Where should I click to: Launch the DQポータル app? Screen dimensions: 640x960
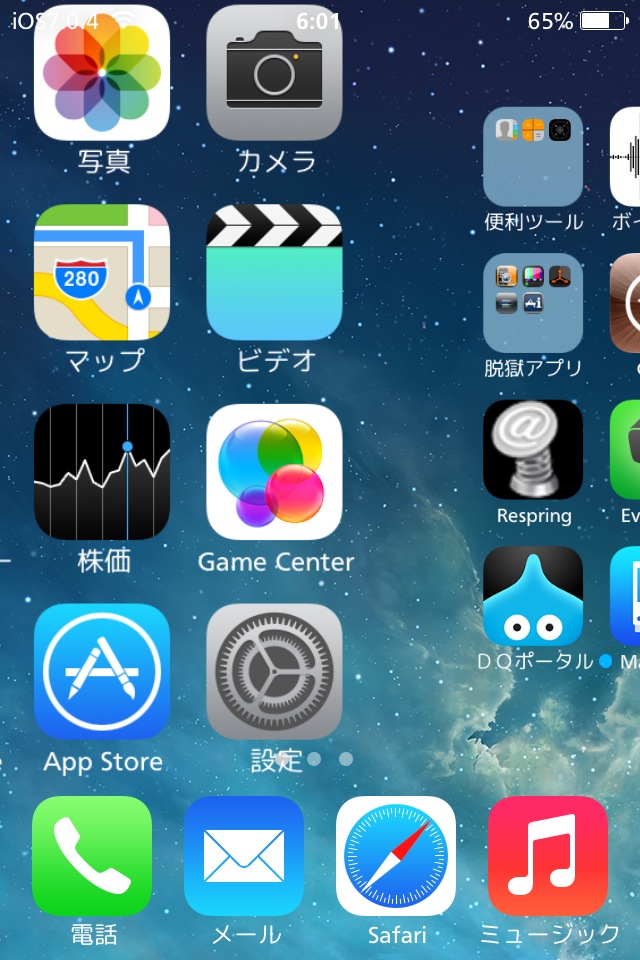(533, 596)
